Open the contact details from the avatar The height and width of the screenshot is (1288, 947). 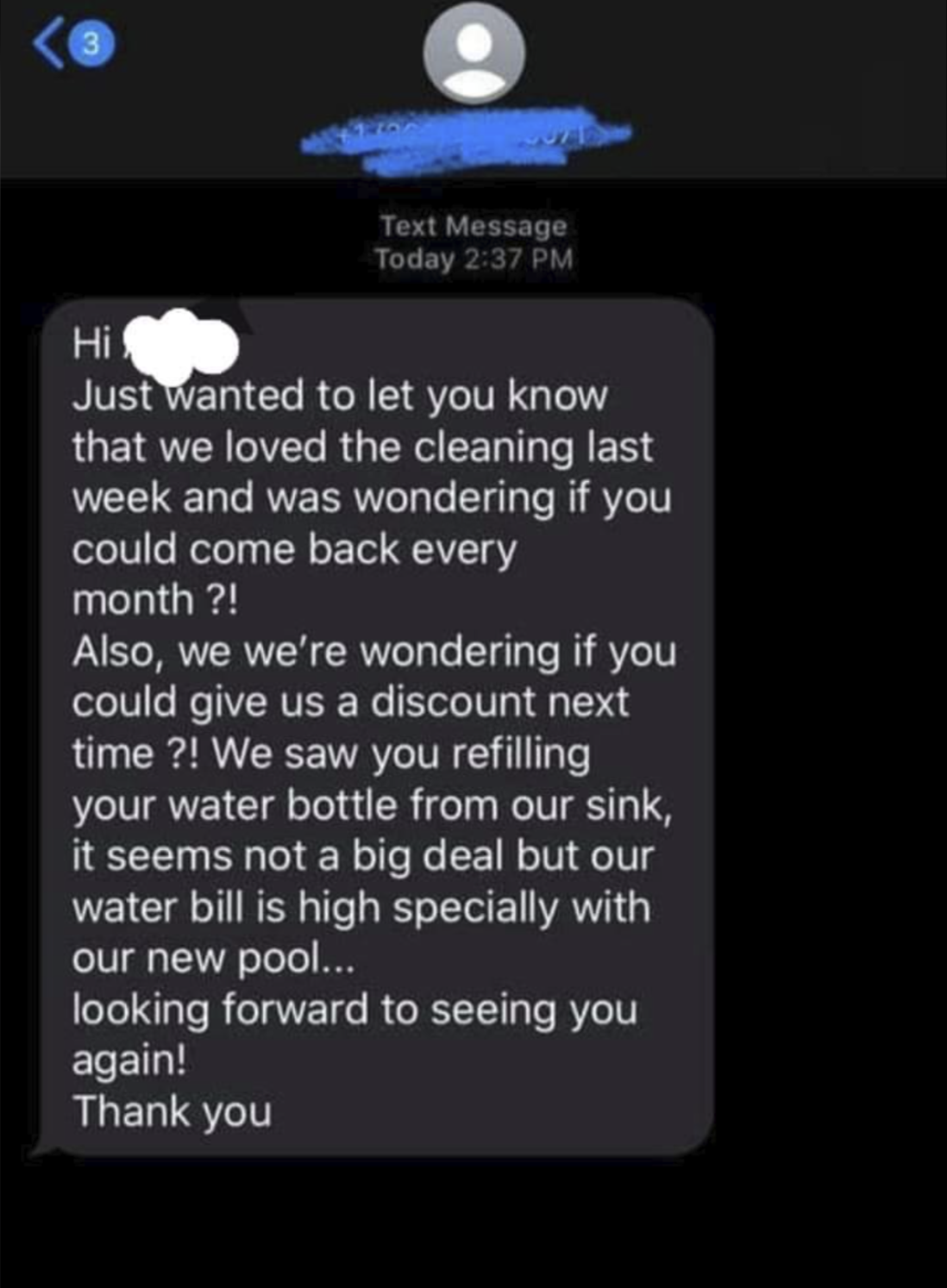(x=473, y=55)
